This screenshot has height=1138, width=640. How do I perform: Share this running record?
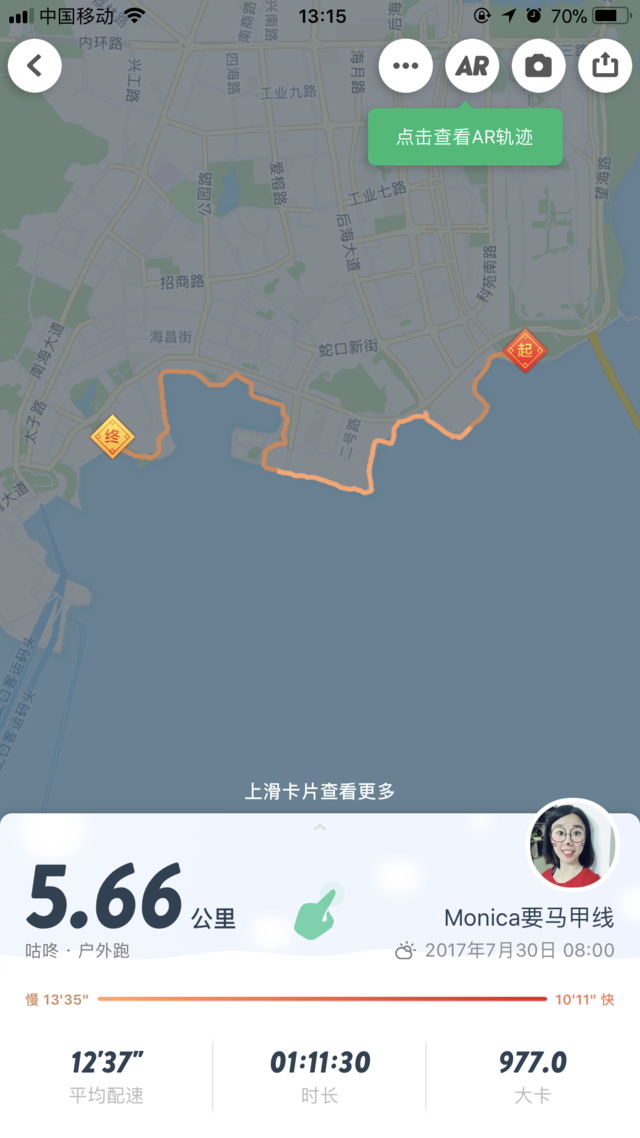click(x=605, y=66)
